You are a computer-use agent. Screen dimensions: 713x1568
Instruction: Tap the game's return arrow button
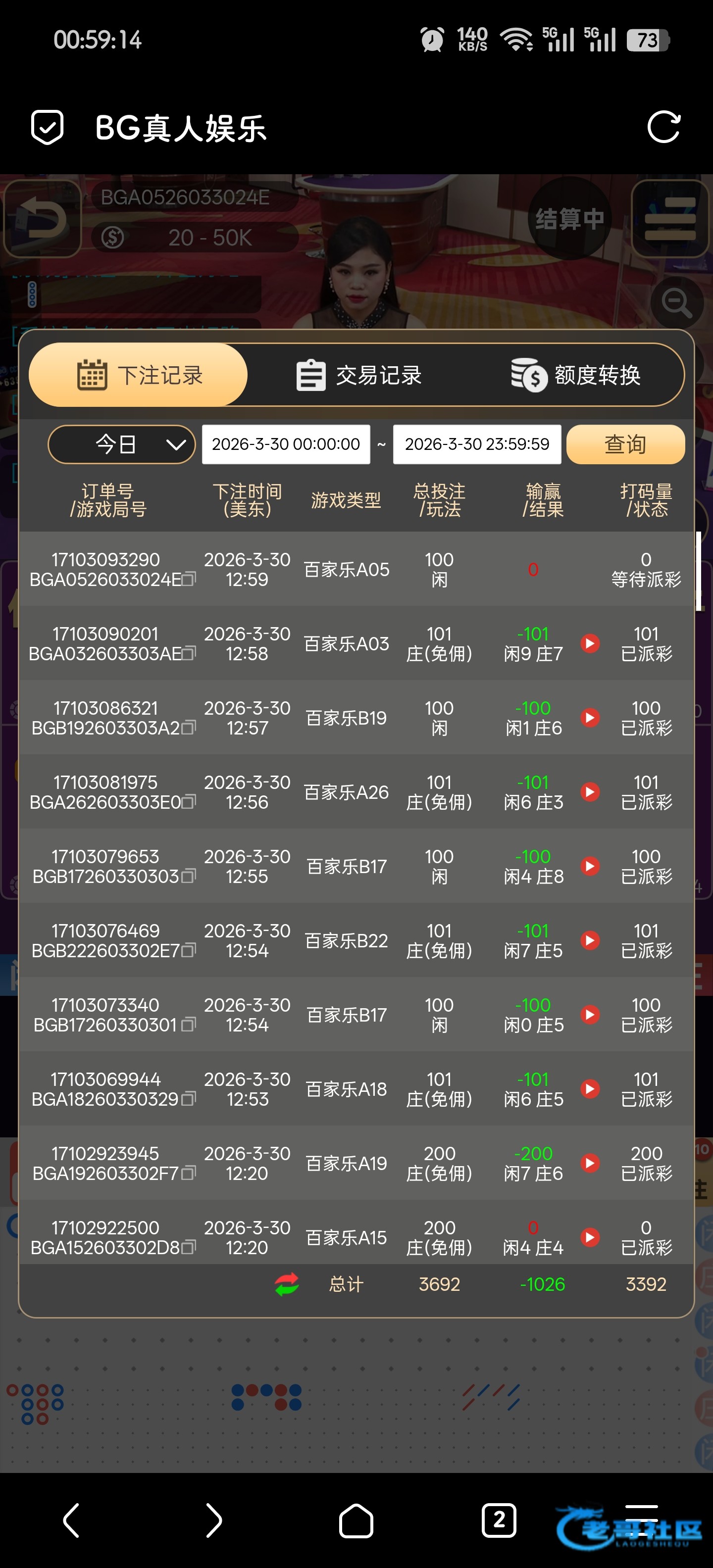42,219
